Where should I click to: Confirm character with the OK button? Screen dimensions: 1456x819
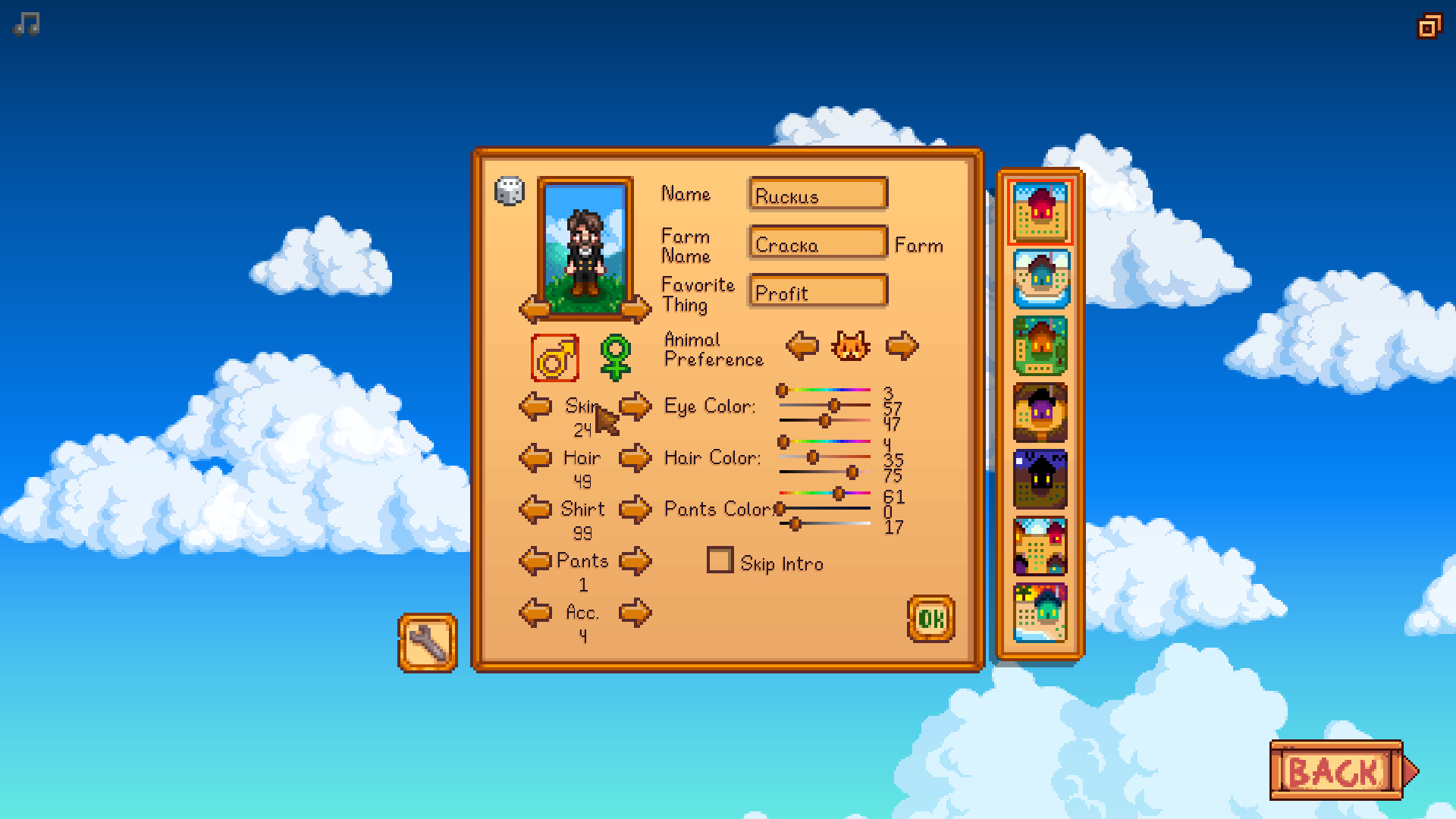pyautogui.click(x=930, y=619)
